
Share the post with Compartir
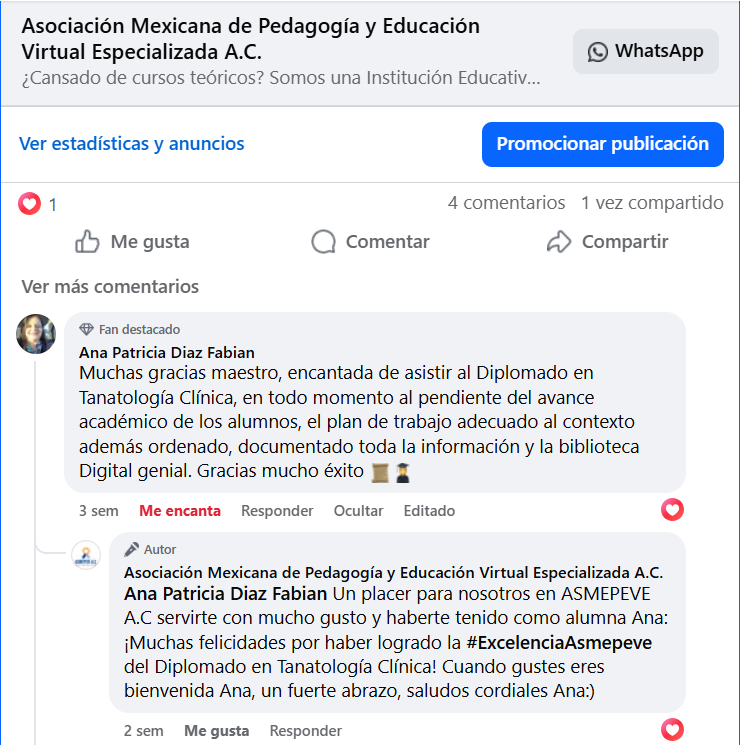[x=607, y=242]
